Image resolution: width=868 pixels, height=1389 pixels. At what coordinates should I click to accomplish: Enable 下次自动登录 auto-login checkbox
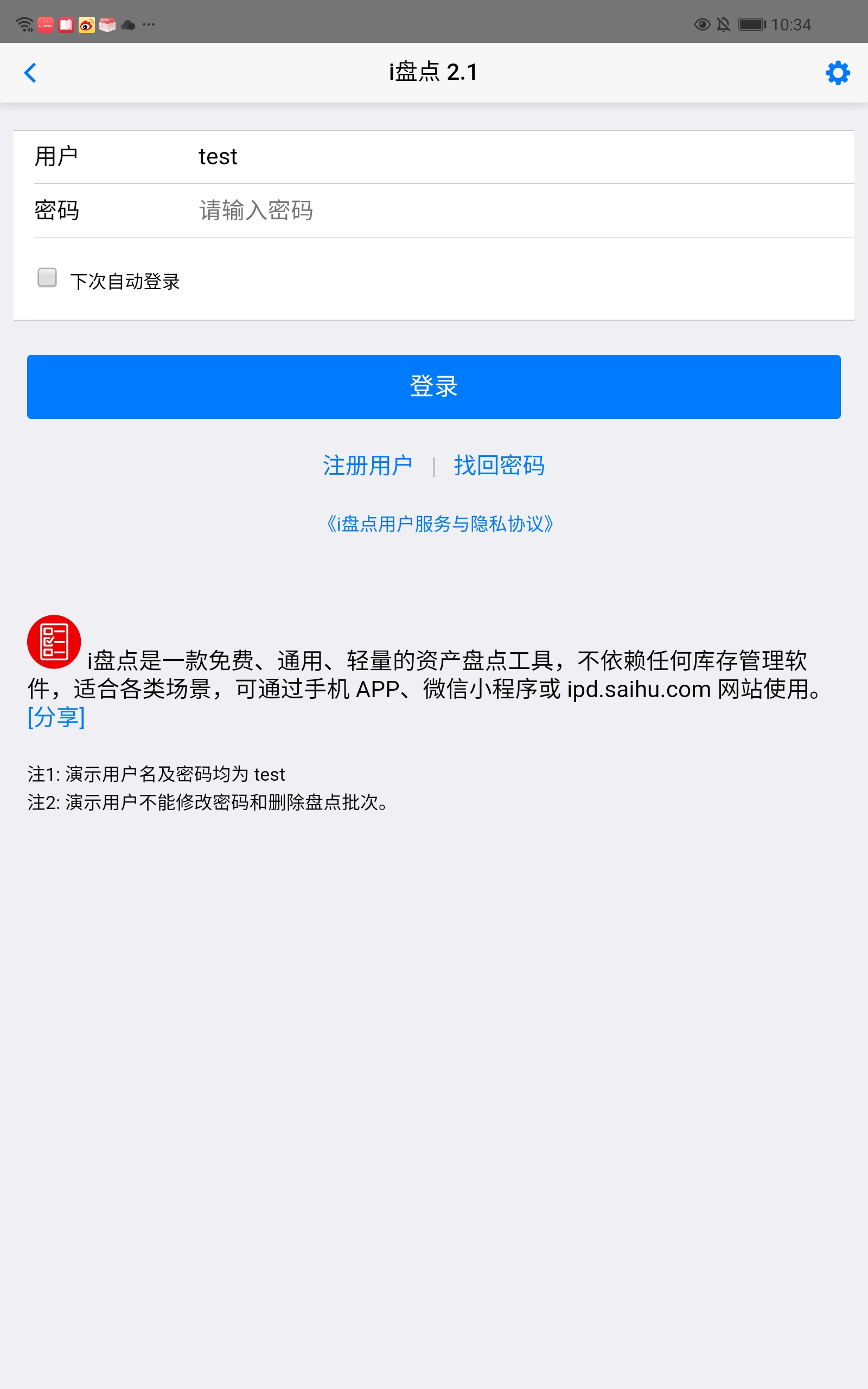tap(47, 279)
